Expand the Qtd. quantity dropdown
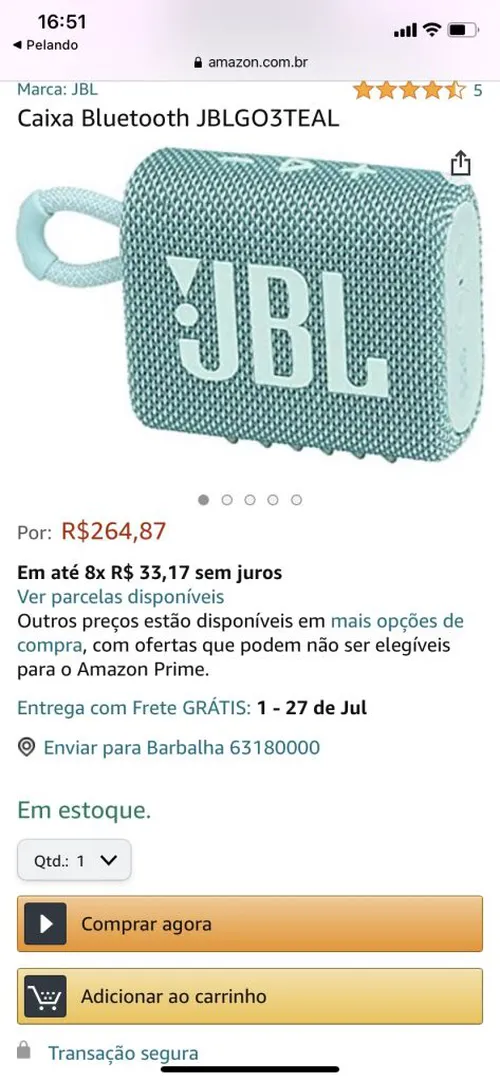Screen dimensions: 500x1082 (x=74, y=860)
